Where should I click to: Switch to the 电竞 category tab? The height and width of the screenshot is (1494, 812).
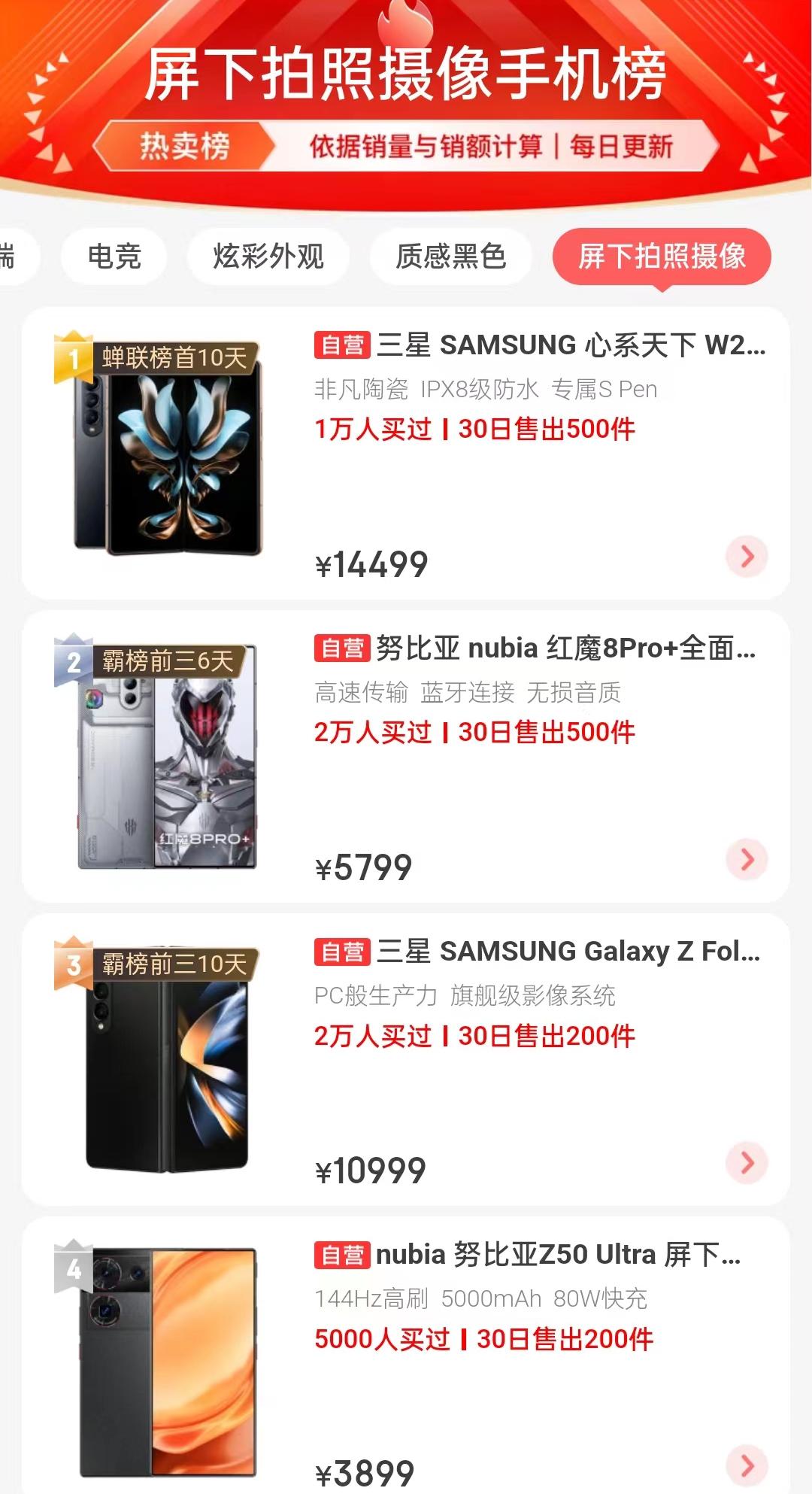(x=113, y=256)
